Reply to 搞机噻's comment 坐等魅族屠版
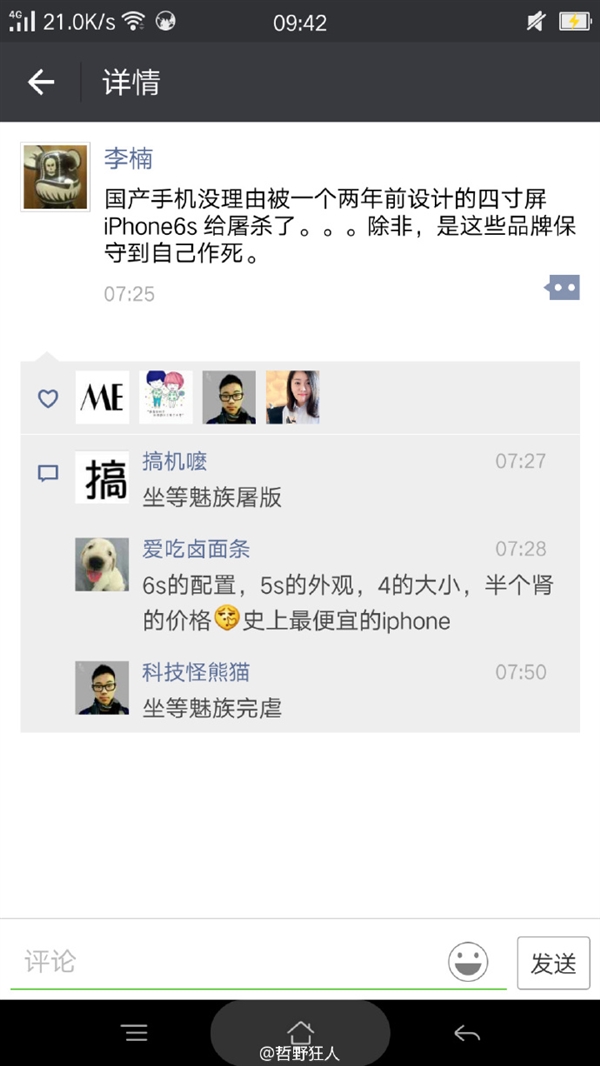Viewport: 600px width, 1066px height. click(x=212, y=498)
